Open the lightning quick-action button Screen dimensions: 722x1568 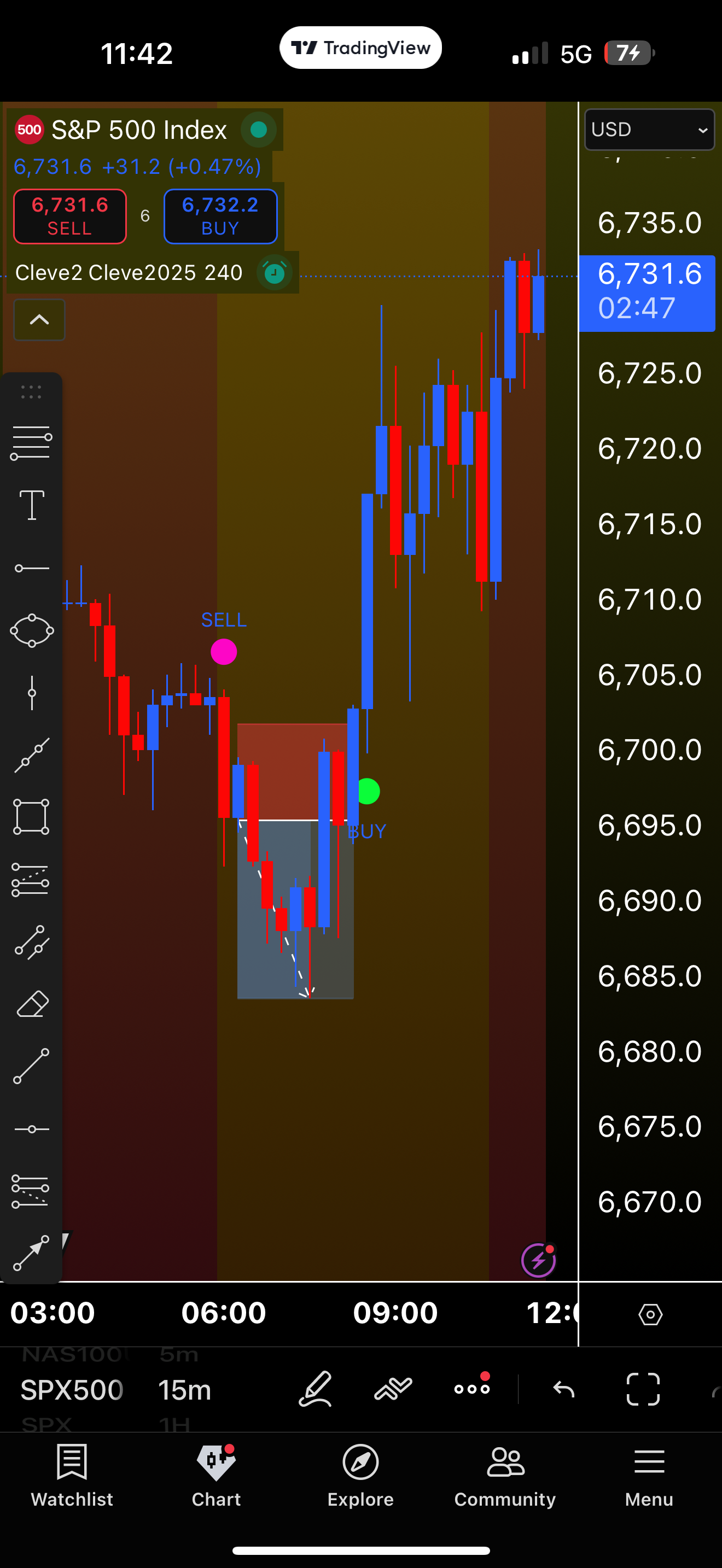(538, 1260)
